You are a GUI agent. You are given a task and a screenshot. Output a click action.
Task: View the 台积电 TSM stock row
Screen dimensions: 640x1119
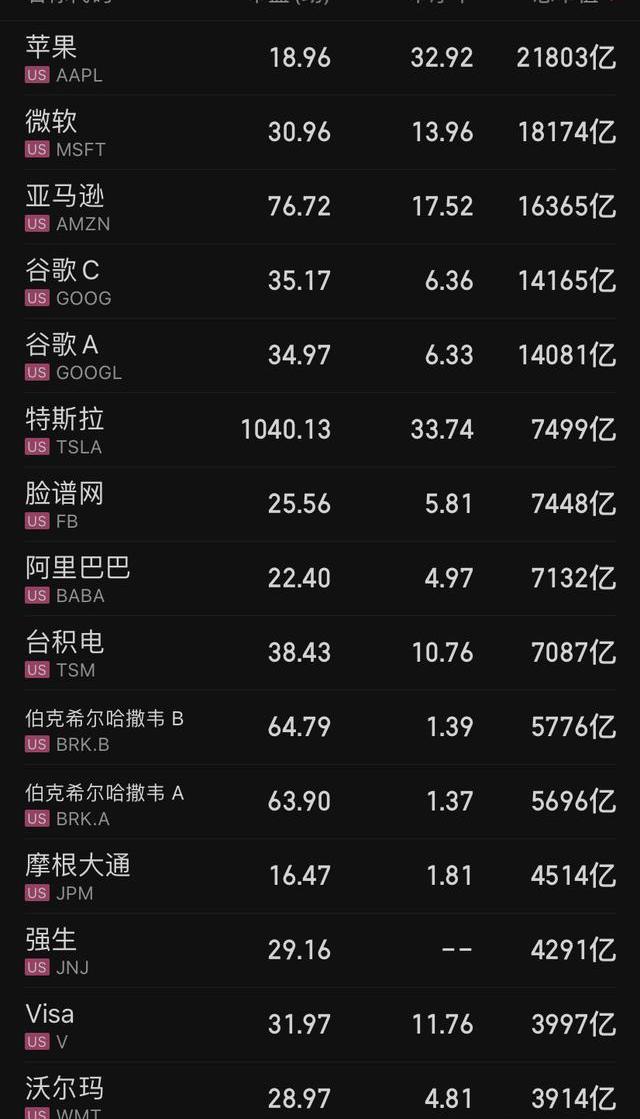click(x=320, y=653)
